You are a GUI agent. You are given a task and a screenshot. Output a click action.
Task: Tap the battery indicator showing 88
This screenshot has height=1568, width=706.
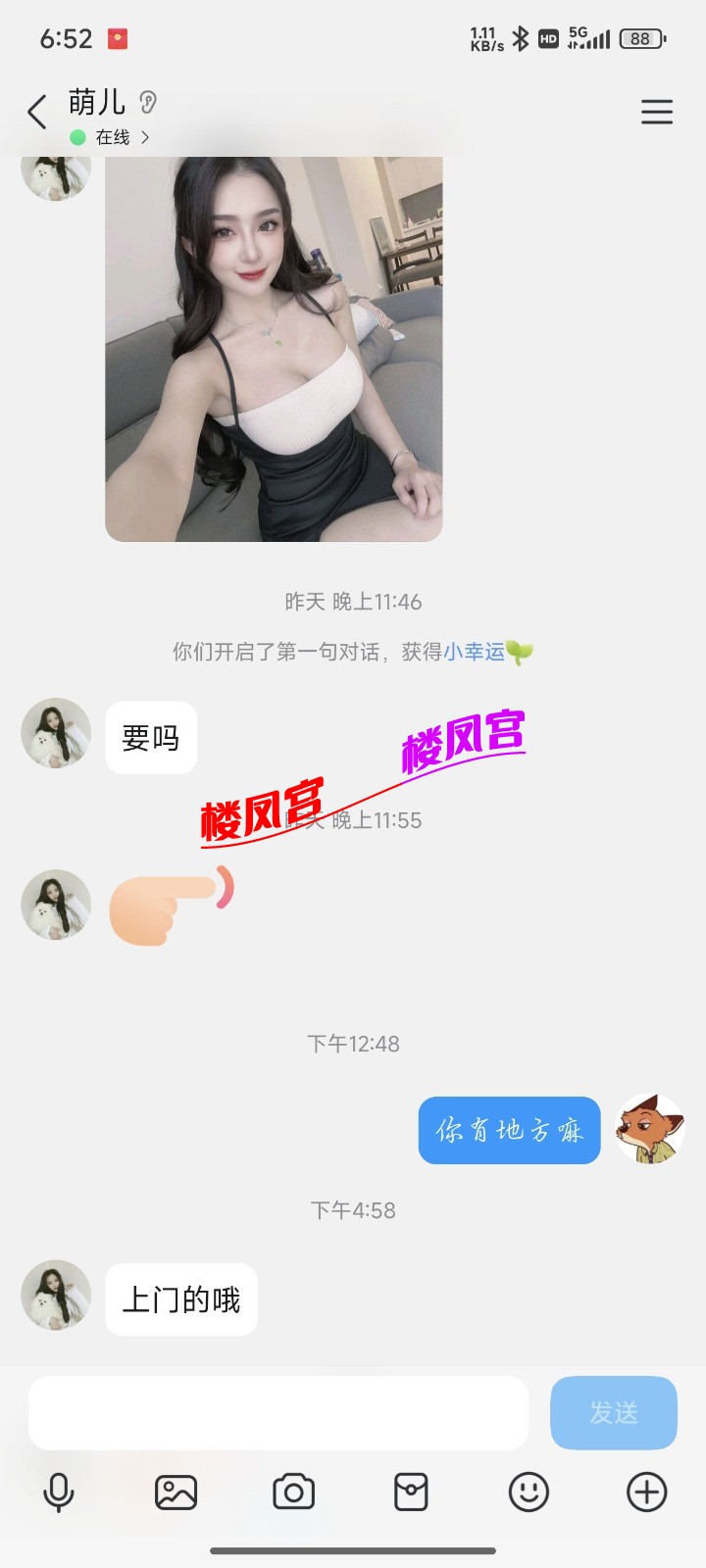642,37
